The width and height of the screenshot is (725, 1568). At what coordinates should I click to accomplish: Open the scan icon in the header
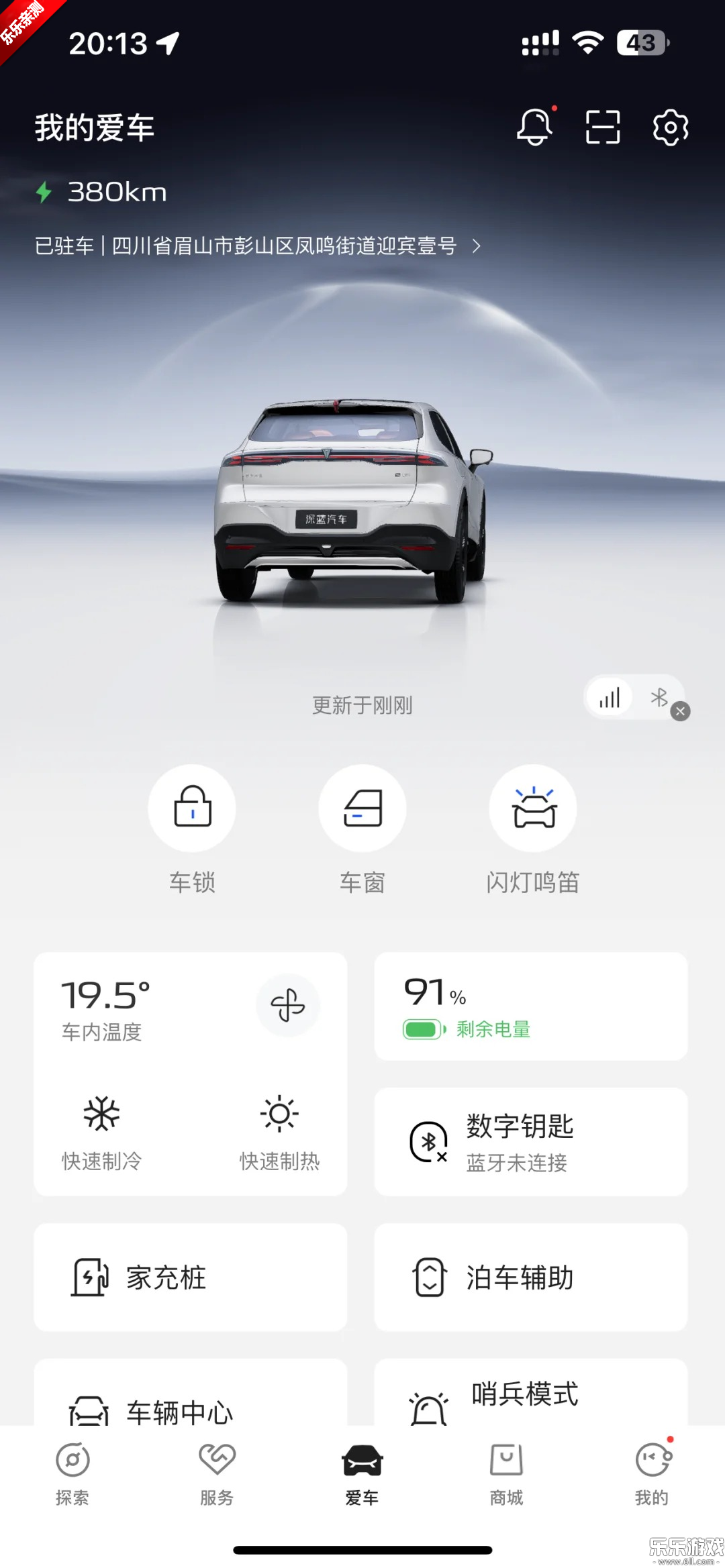point(601,127)
